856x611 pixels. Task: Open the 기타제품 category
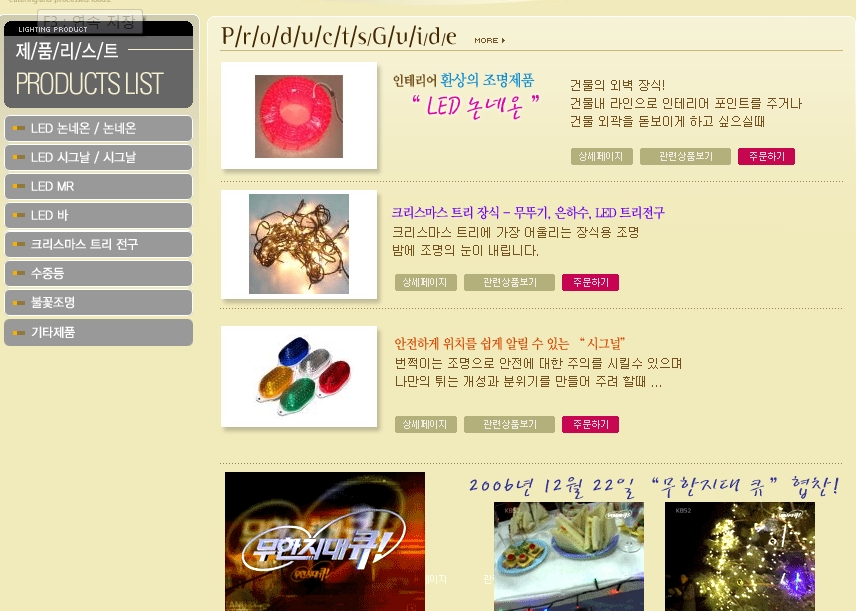coord(98,332)
